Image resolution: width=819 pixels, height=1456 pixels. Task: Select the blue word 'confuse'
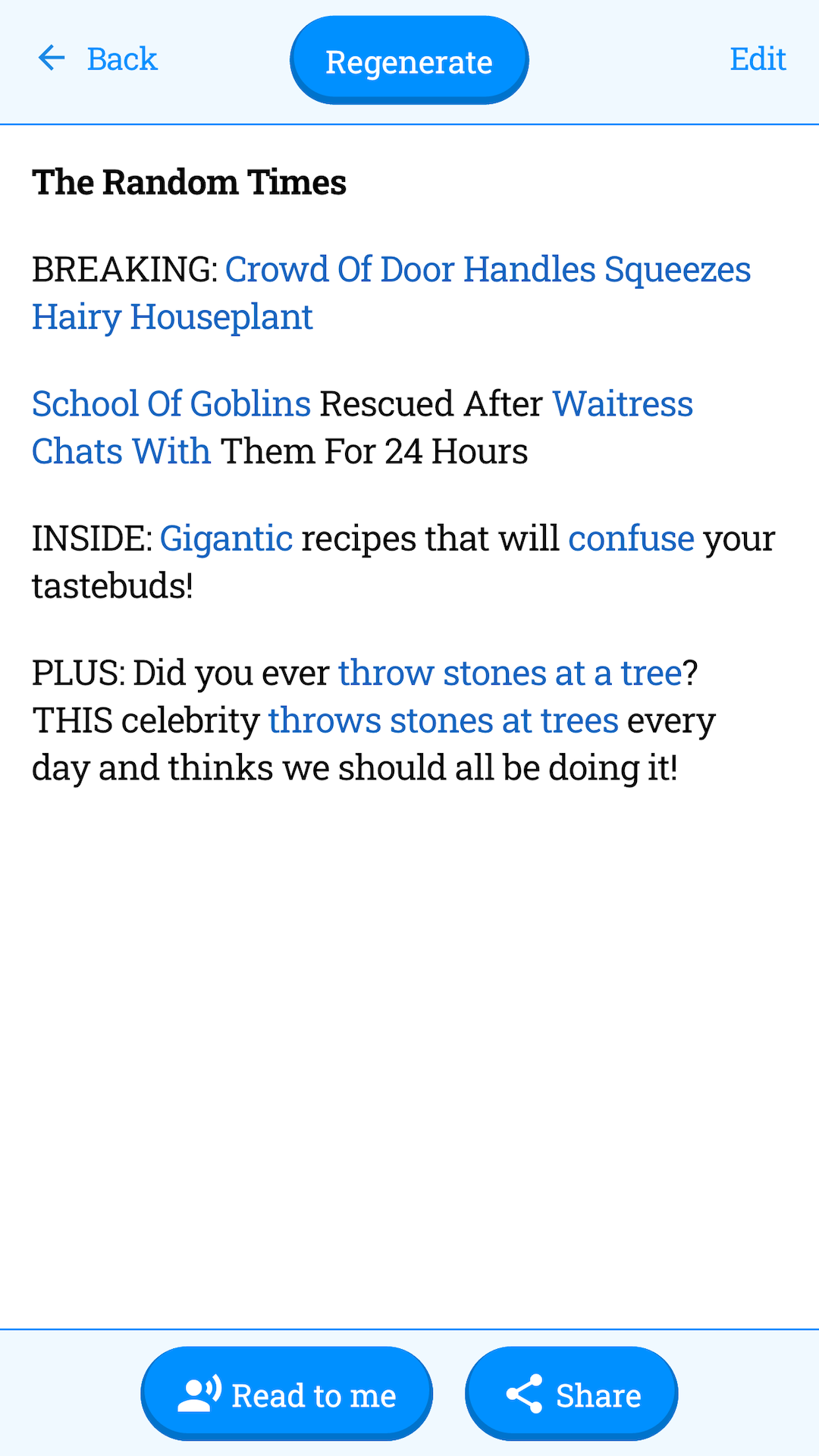[631, 539]
